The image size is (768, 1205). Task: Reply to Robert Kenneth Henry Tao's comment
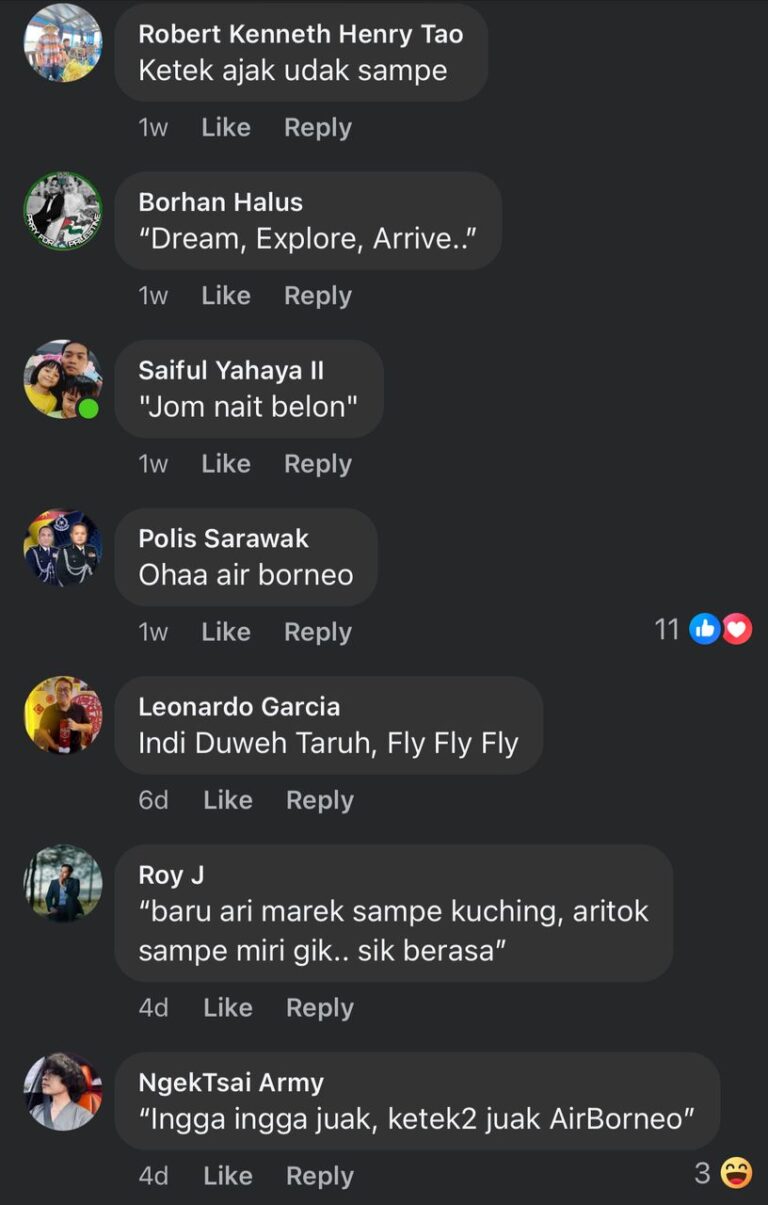point(317,128)
